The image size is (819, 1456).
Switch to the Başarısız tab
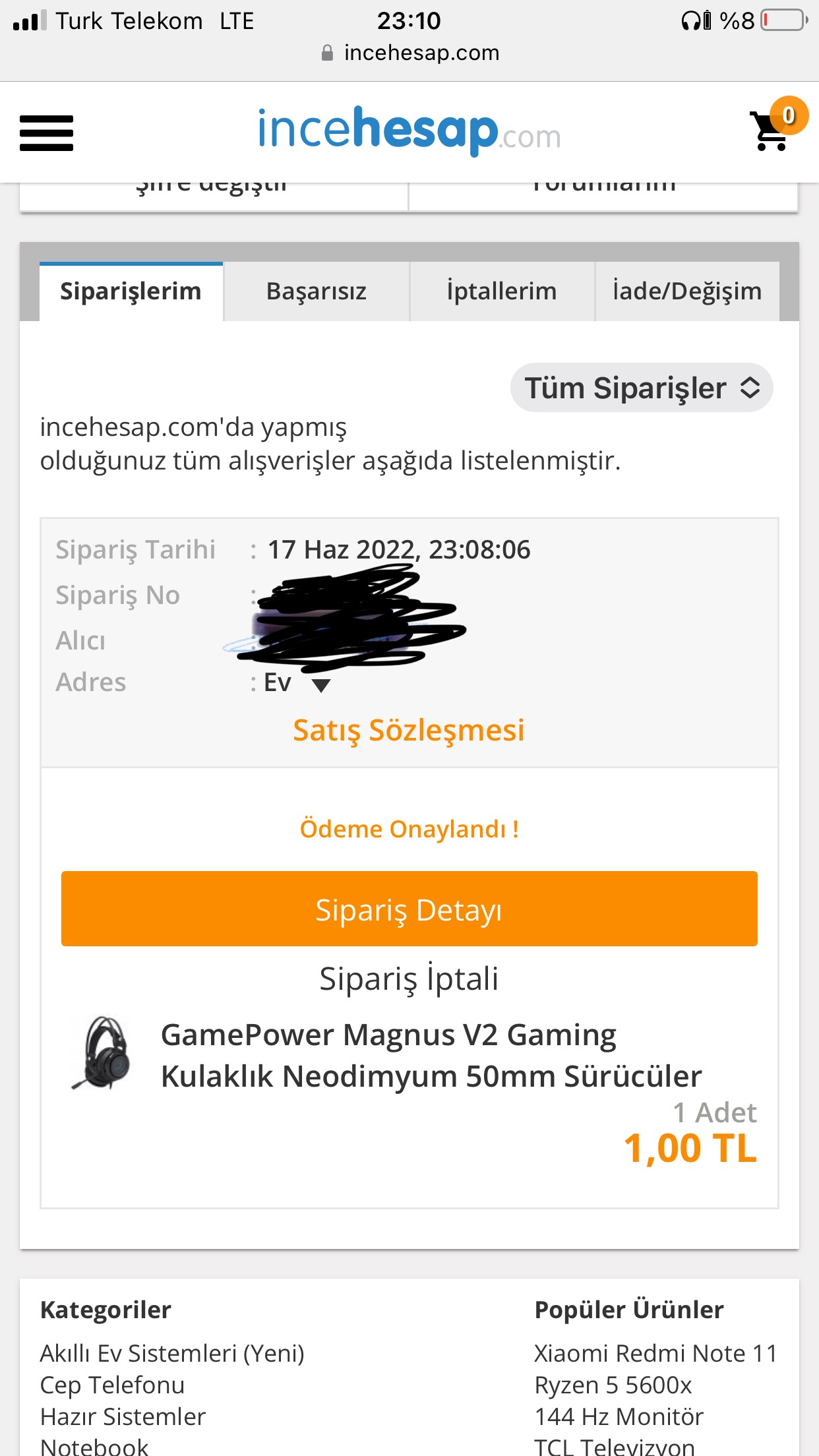[317, 291]
